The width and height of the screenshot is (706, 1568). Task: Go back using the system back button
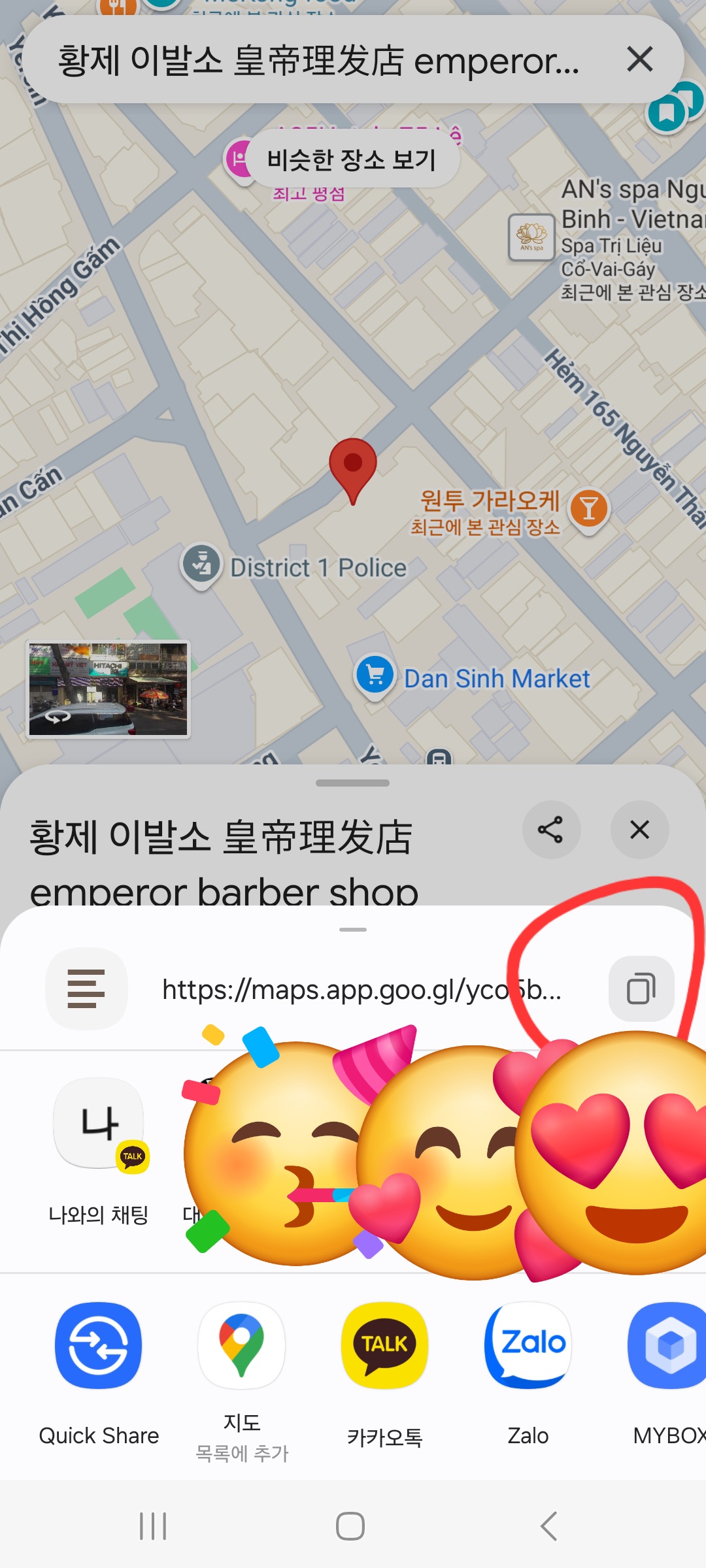[x=549, y=1526]
